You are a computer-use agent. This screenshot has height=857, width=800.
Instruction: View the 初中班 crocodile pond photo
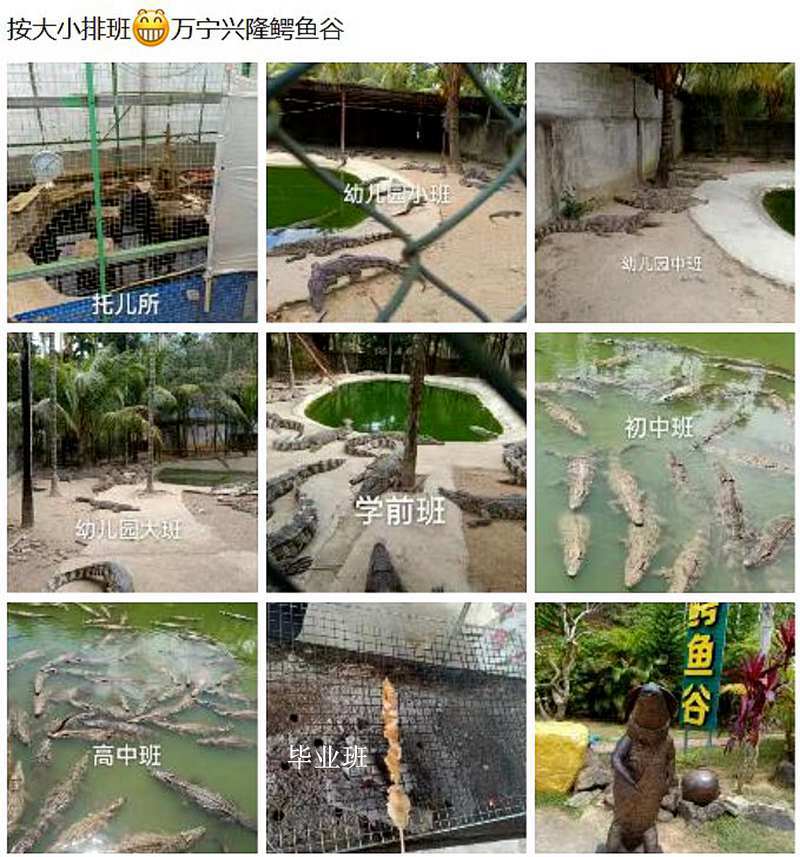665,462
